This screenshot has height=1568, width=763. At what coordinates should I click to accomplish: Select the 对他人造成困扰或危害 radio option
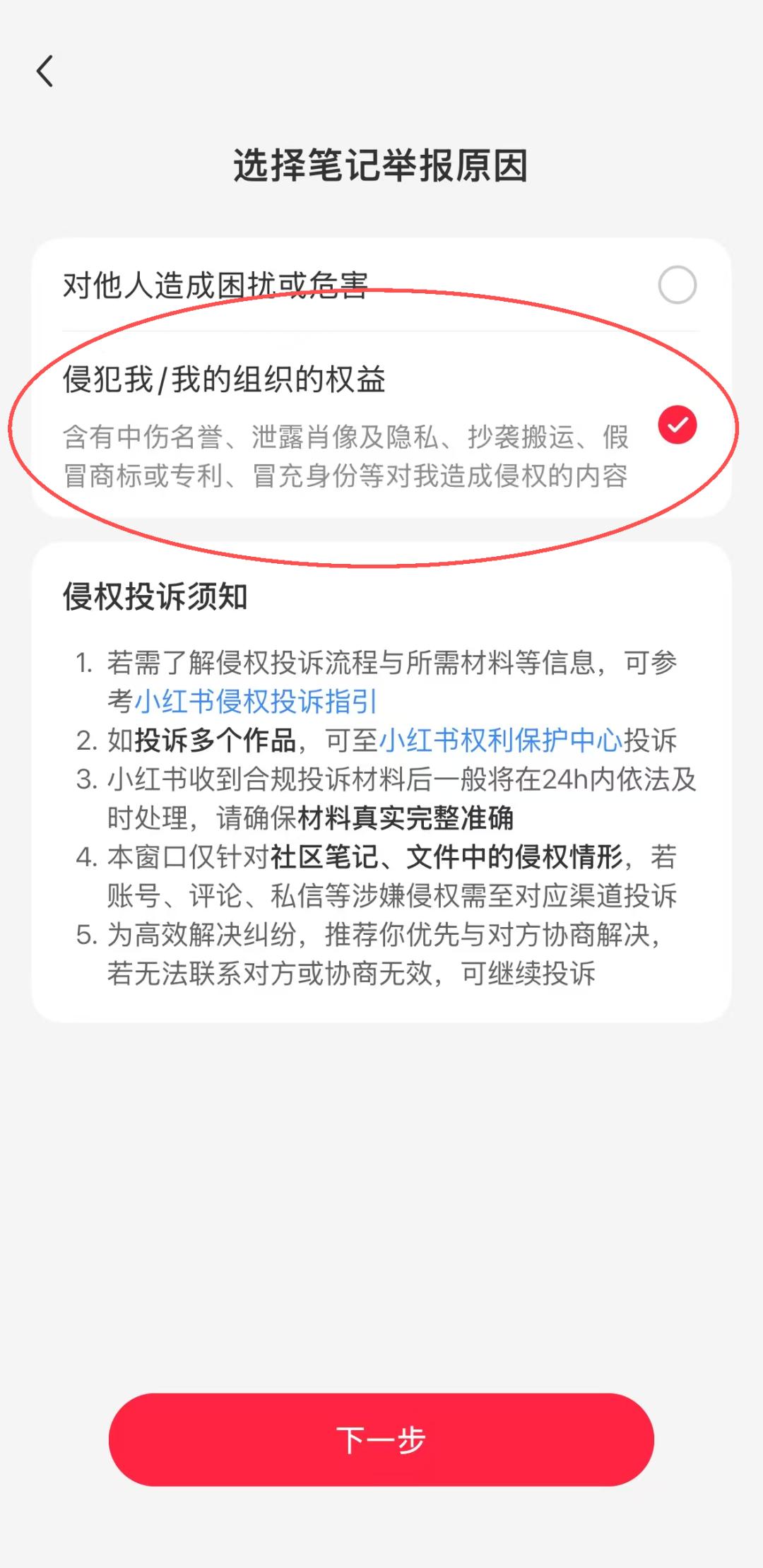[677, 285]
